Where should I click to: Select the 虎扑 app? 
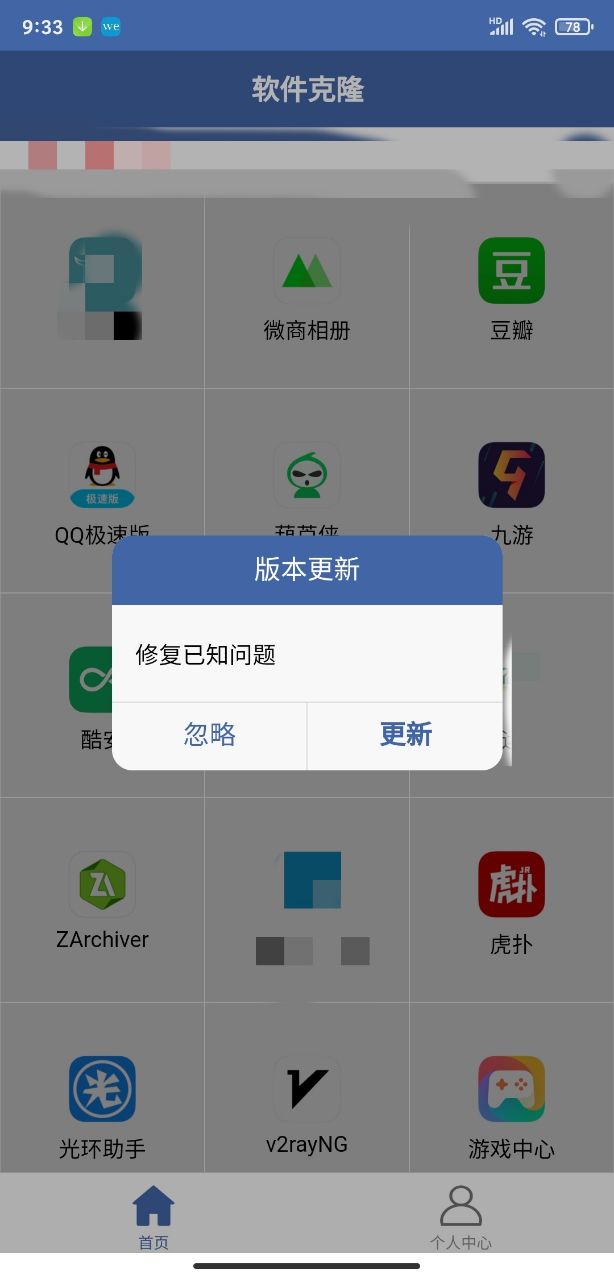(x=511, y=900)
